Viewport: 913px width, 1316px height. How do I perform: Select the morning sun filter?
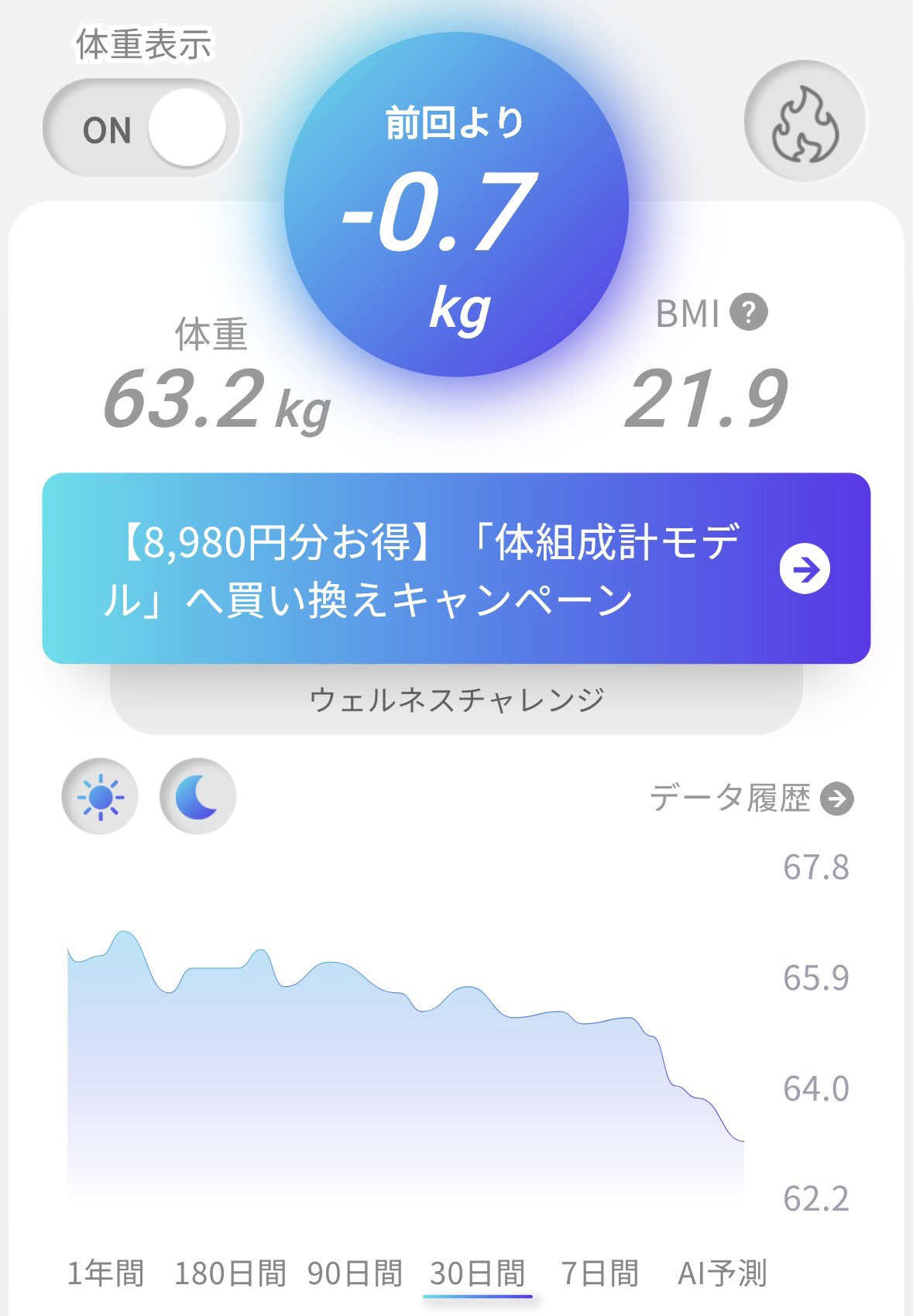(100, 796)
